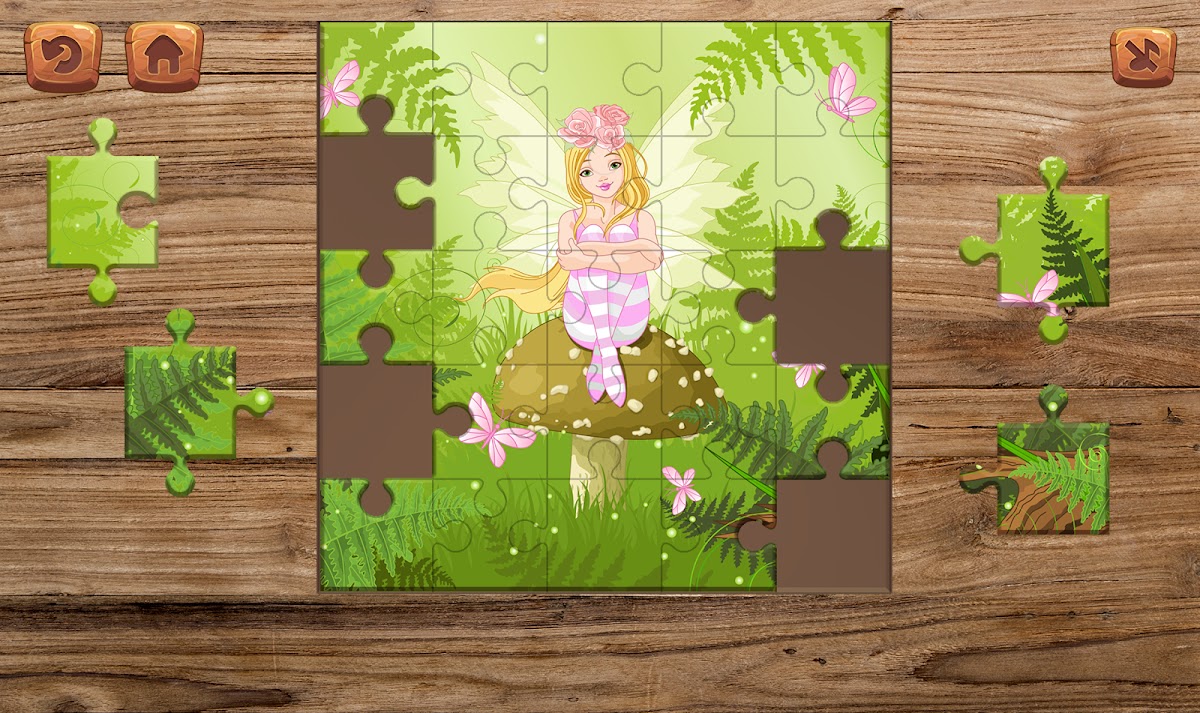Screen dimensions: 1200x713
Task: Go to the home menu
Action: [164, 57]
